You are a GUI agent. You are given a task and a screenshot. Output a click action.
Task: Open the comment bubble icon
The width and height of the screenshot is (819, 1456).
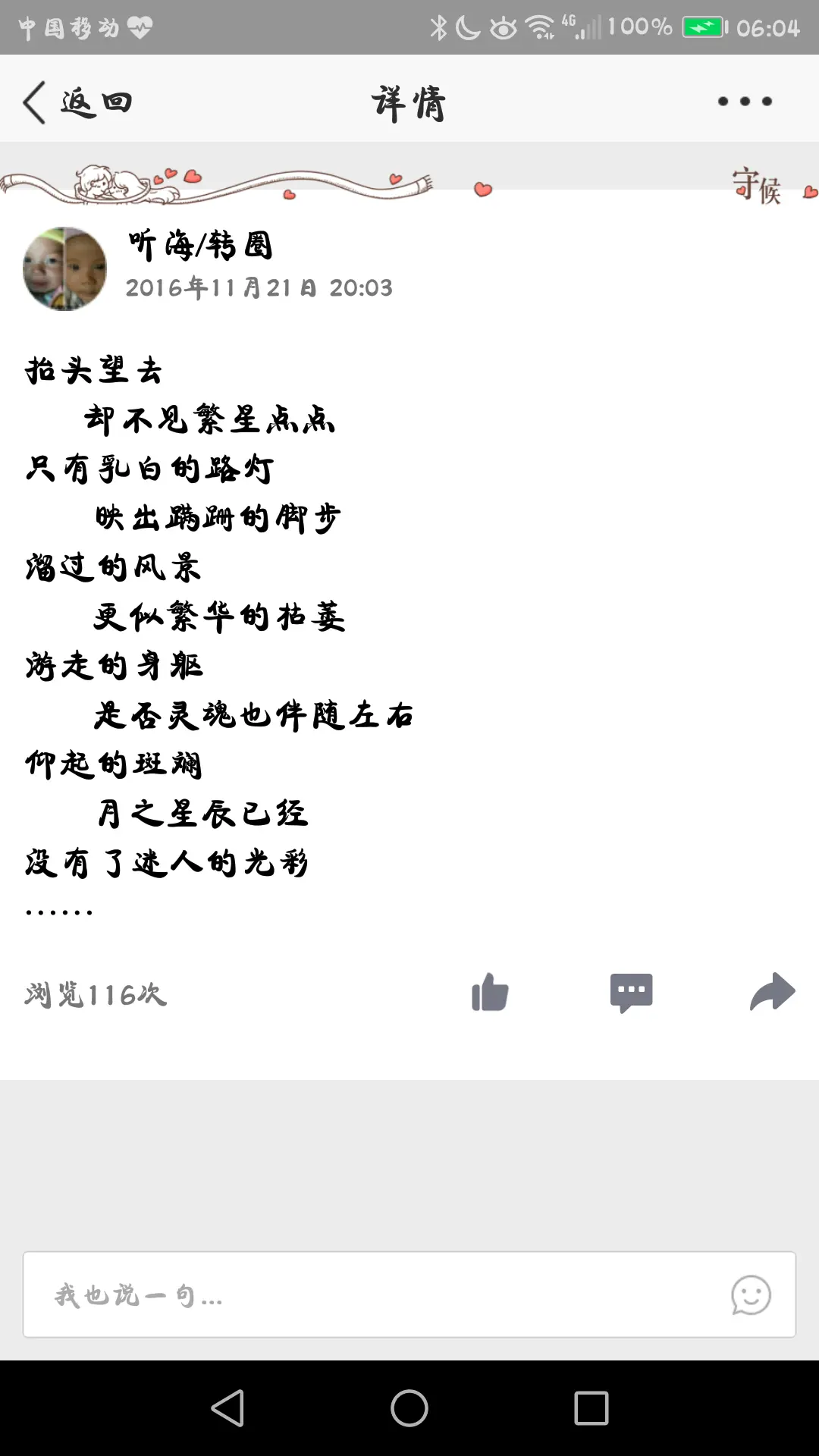(x=631, y=993)
